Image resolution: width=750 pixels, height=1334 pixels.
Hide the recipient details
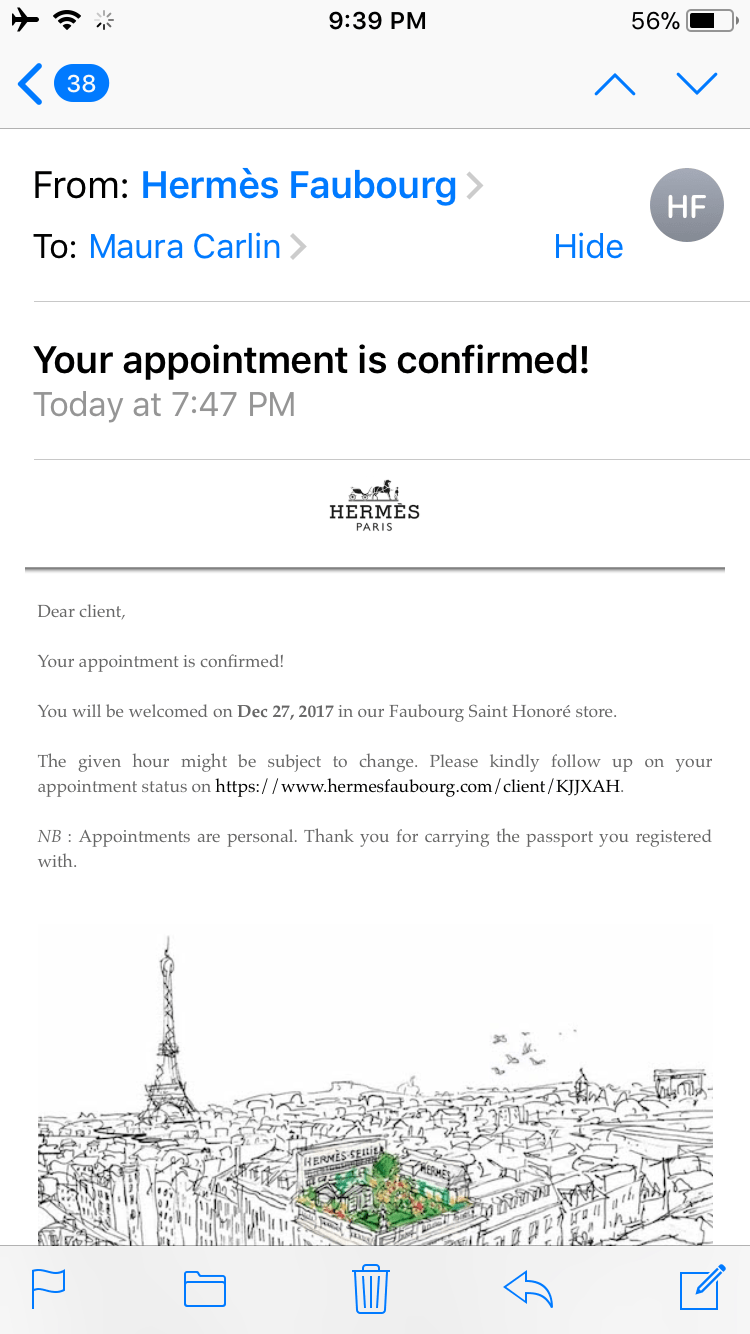pos(588,247)
